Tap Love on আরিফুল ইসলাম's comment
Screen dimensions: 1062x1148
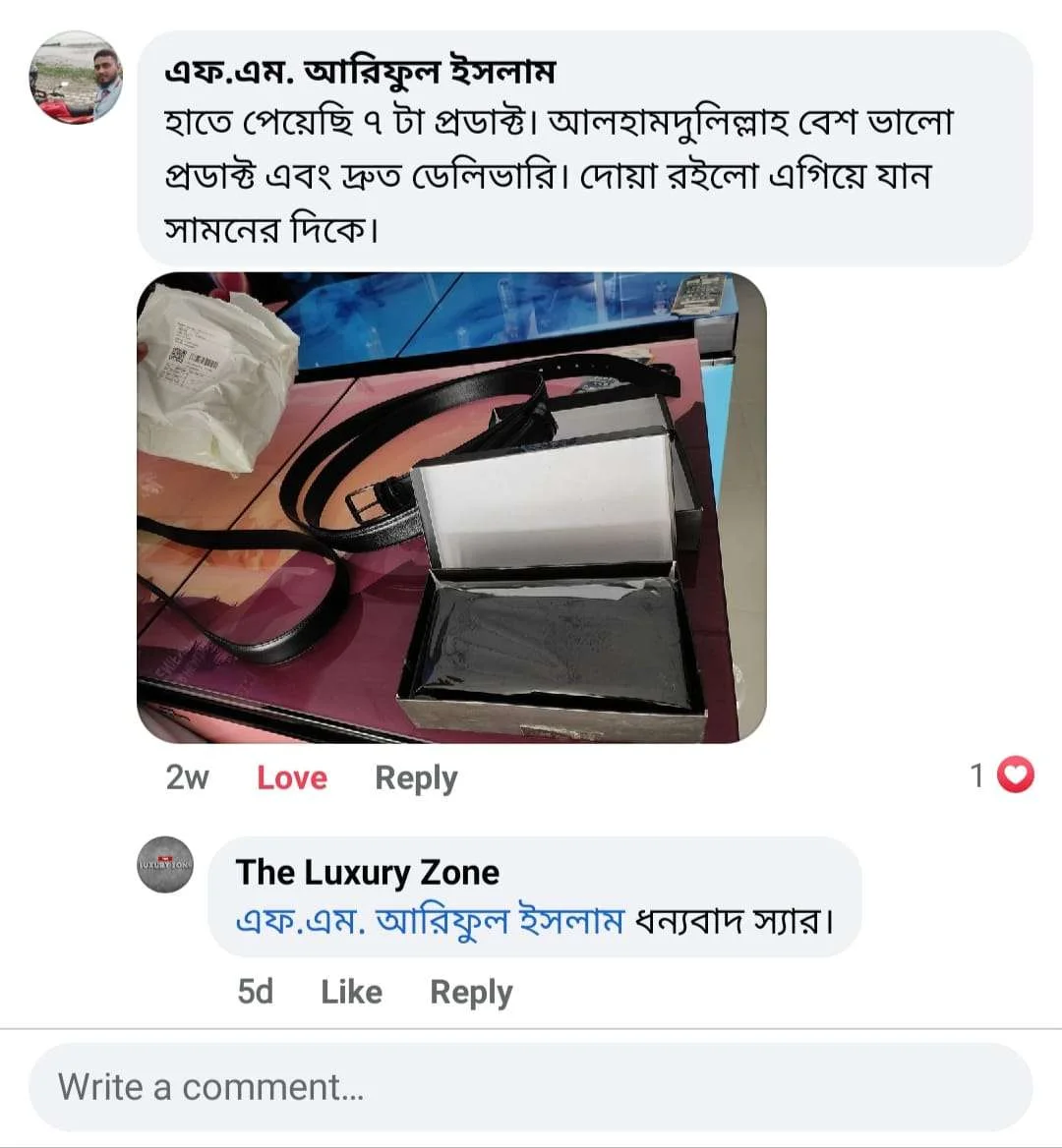tap(291, 777)
